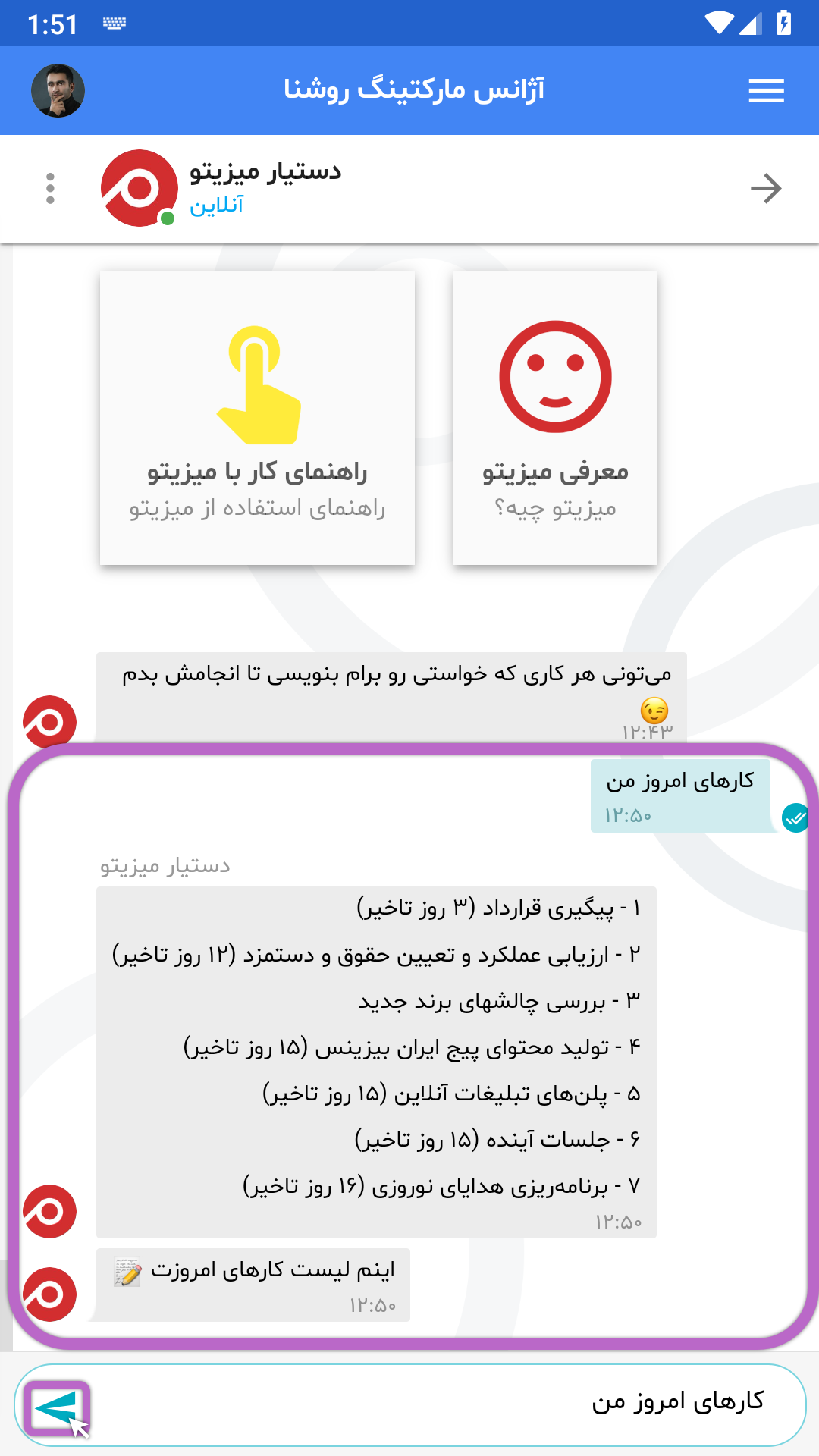Open the راهنمای کار با میزیتو card
The image size is (819, 1456).
coord(257,418)
